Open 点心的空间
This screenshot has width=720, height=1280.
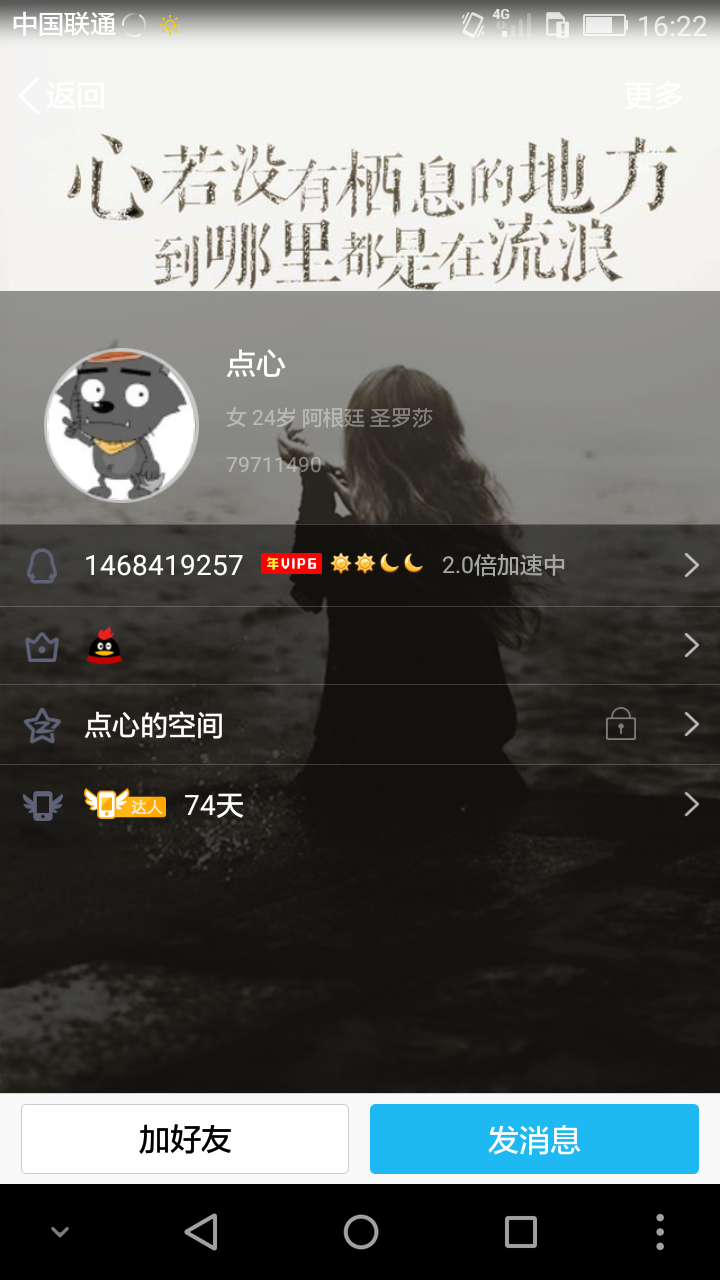[360, 725]
